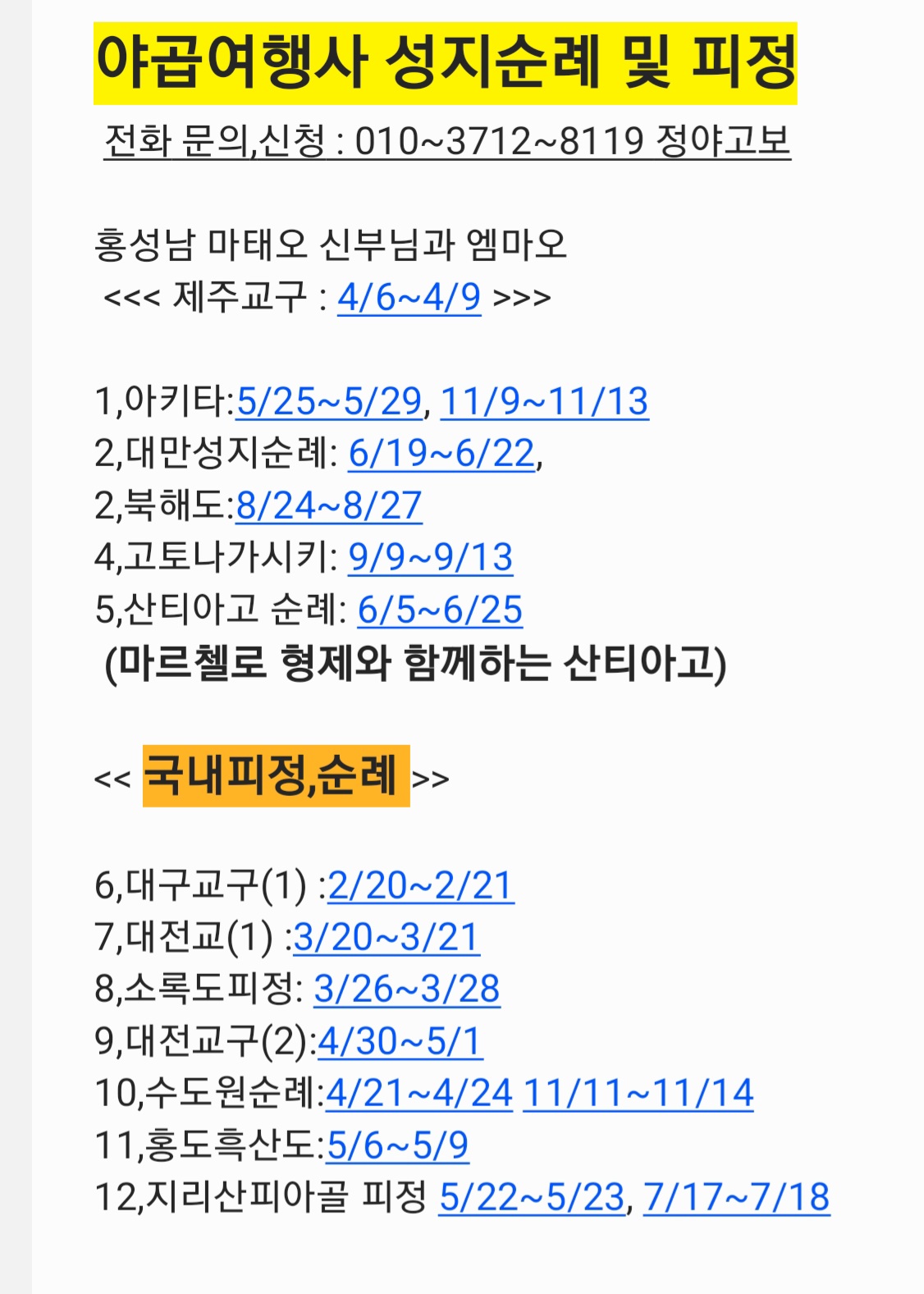Open the 3/20~3/21 date link
The height and width of the screenshot is (1294, 924).
[386, 937]
